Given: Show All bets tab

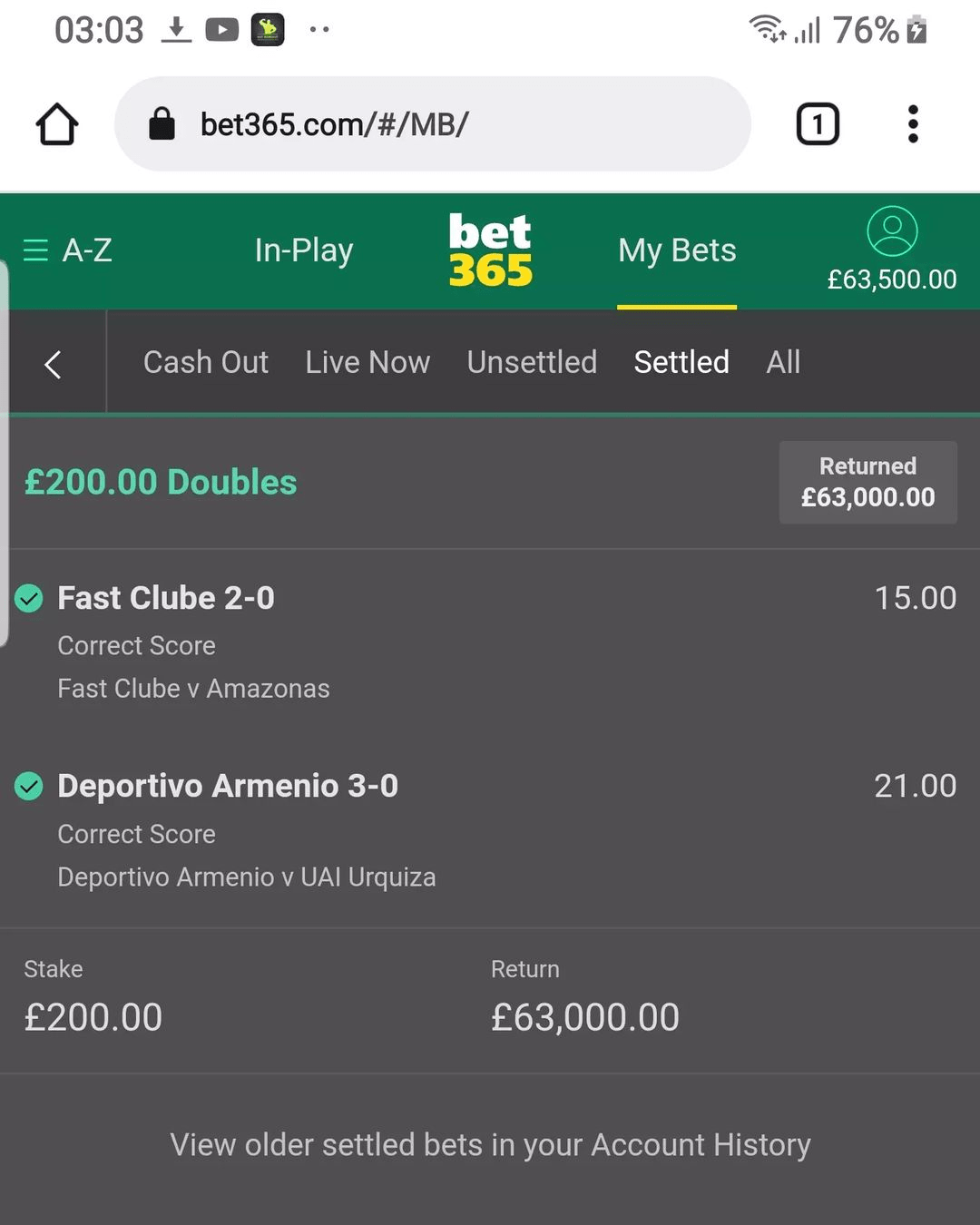Looking at the screenshot, I should click(783, 363).
